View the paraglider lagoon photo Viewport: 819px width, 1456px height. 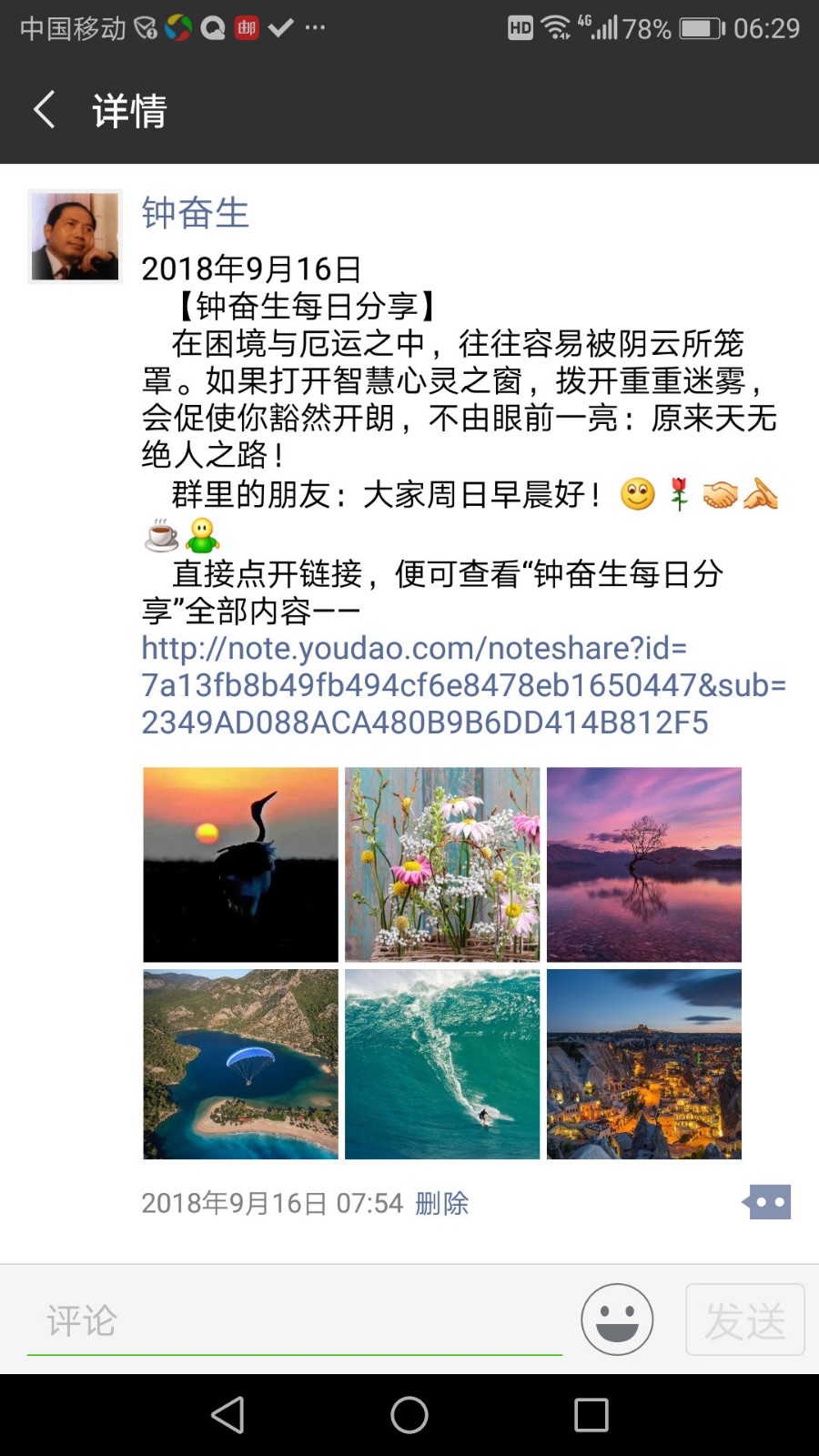tap(241, 1064)
